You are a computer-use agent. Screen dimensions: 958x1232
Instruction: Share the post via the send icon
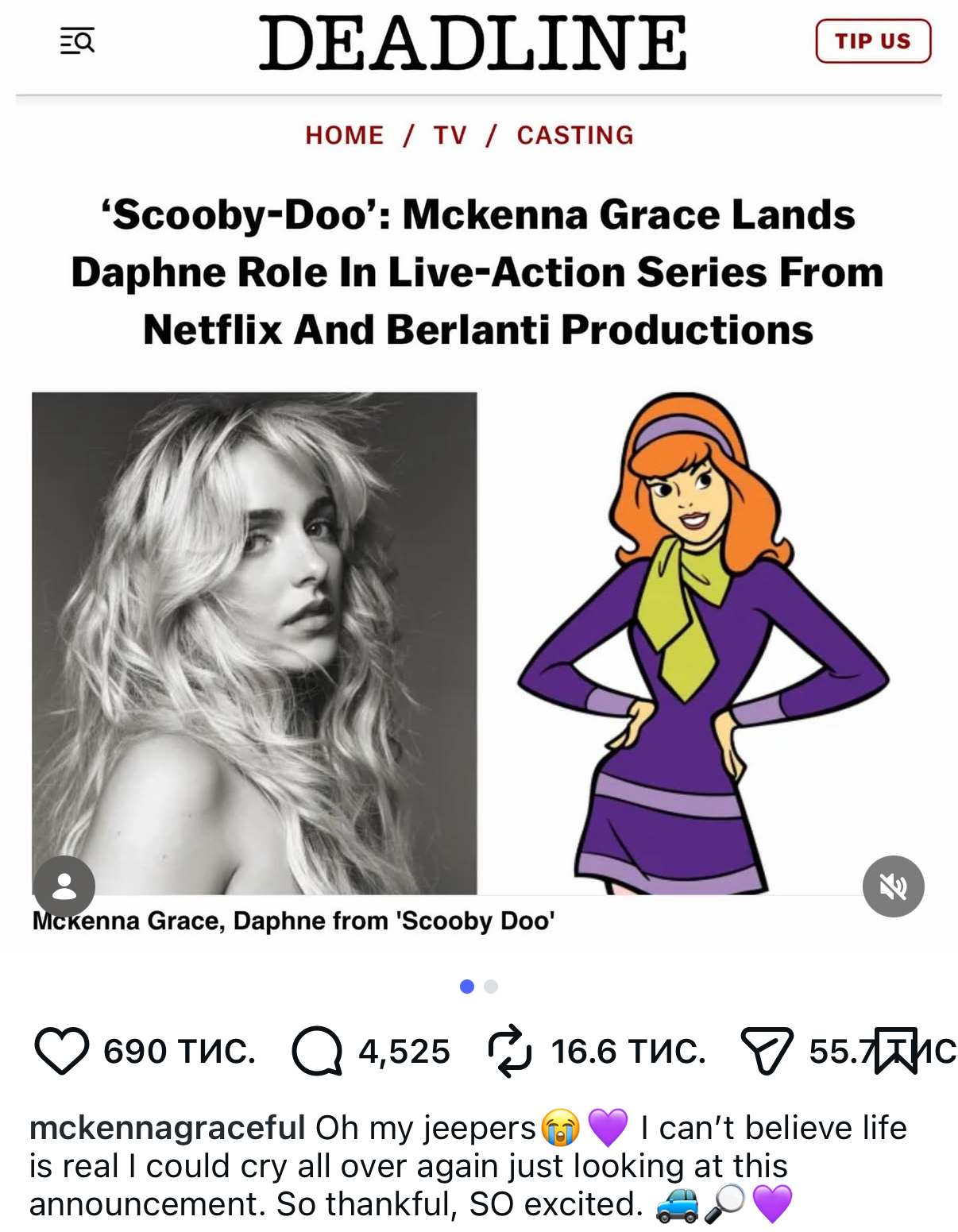pyautogui.click(x=766, y=1050)
